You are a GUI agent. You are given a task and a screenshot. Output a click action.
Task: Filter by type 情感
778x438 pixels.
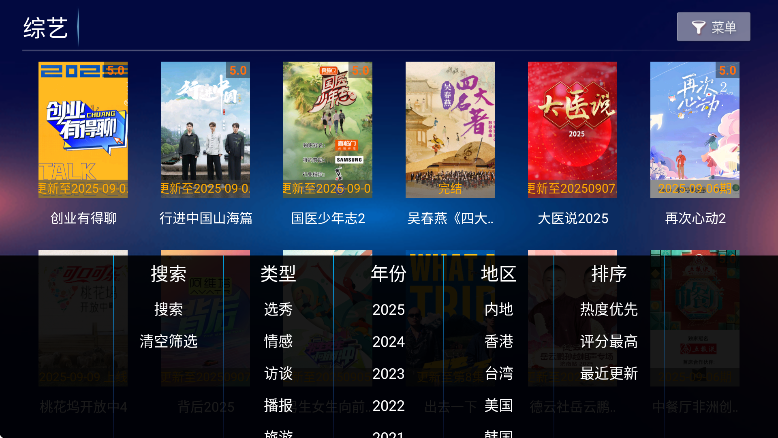278,341
